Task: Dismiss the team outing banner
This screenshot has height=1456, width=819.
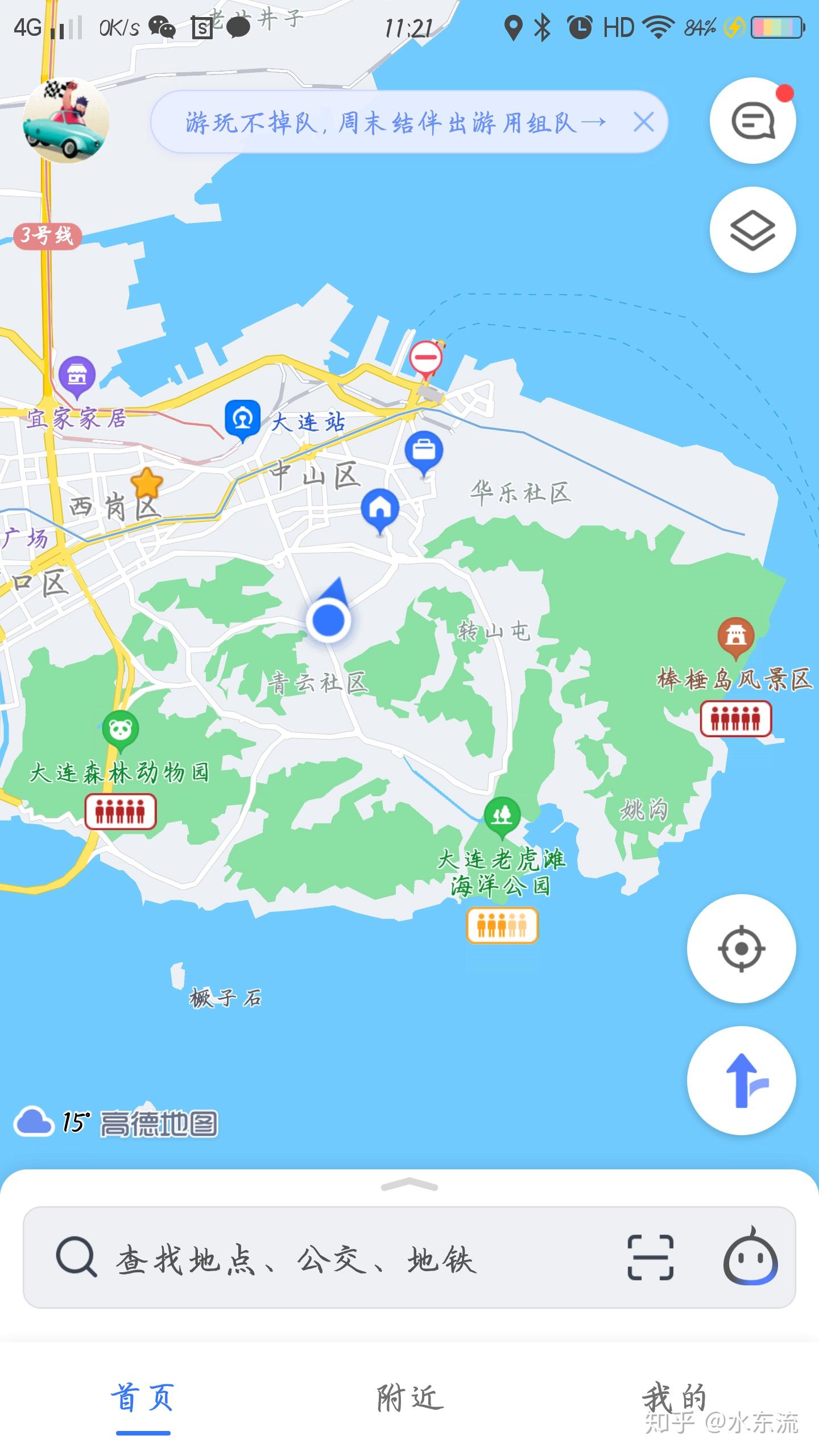Action: click(x=644, y=122)
